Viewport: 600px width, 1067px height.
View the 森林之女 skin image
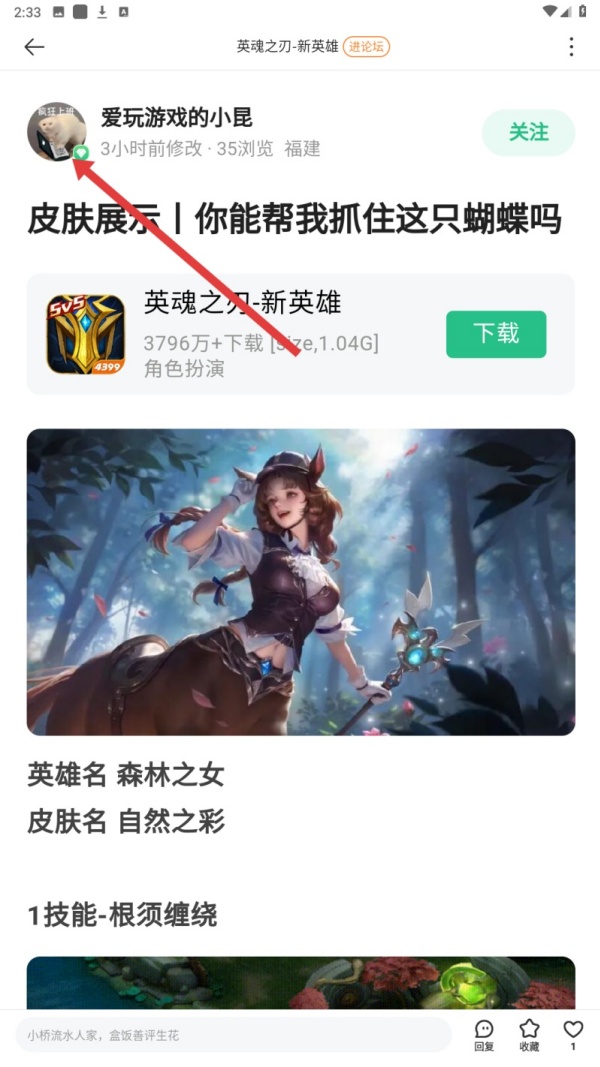tap(300, 582)
